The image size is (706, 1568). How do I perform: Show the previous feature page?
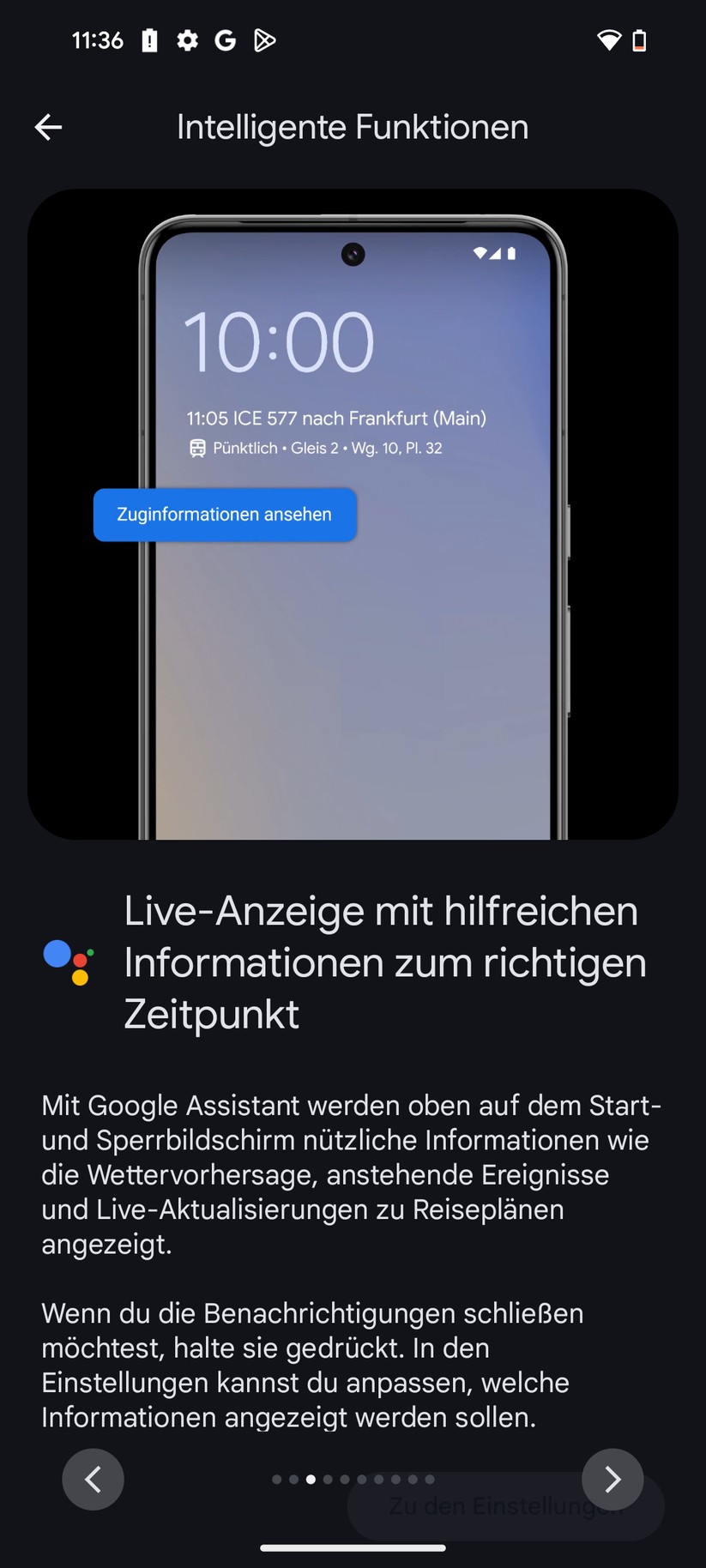pyautogui.click(x=93, y=1479)
